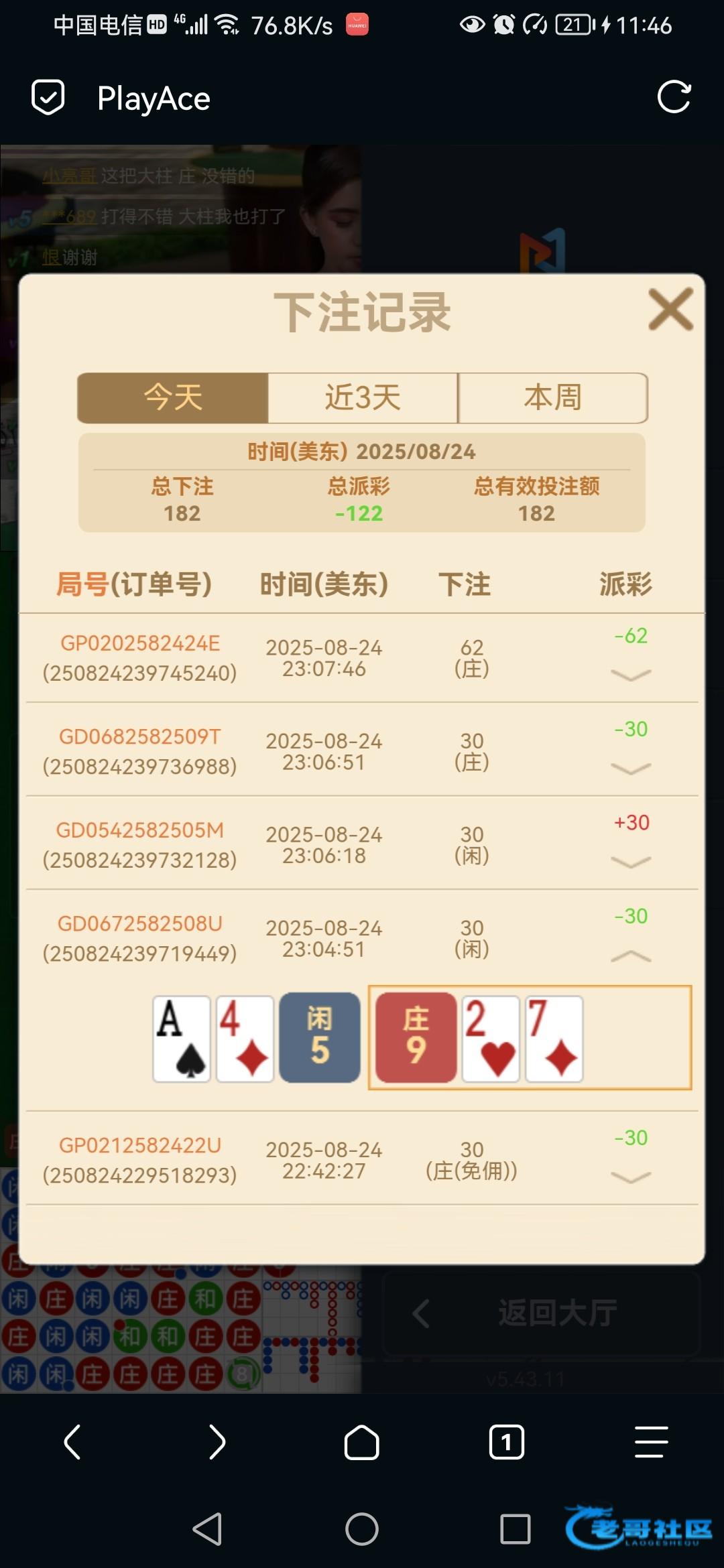Expand details for order GP0202582424E
This screenshot has width=724, height=1568.
(x=631, y=675)
